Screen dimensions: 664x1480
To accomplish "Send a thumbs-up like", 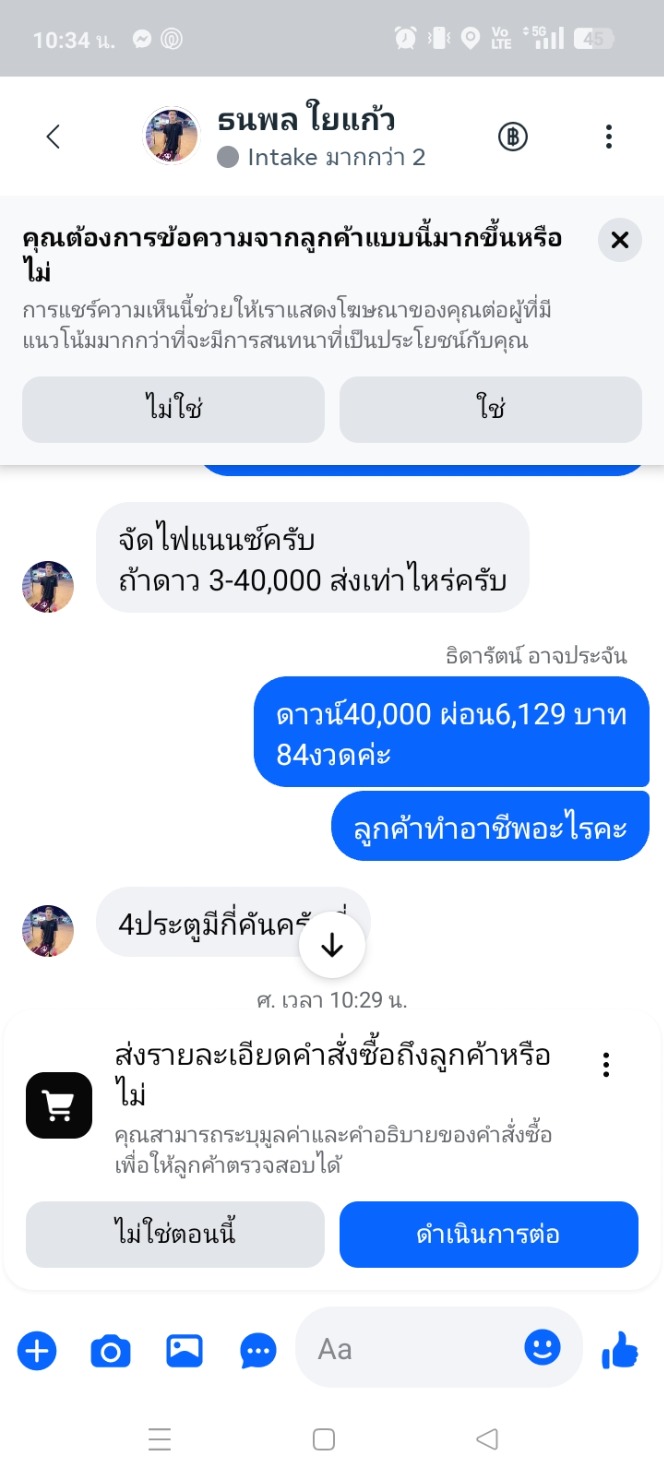I will [x=620, y=1352].
